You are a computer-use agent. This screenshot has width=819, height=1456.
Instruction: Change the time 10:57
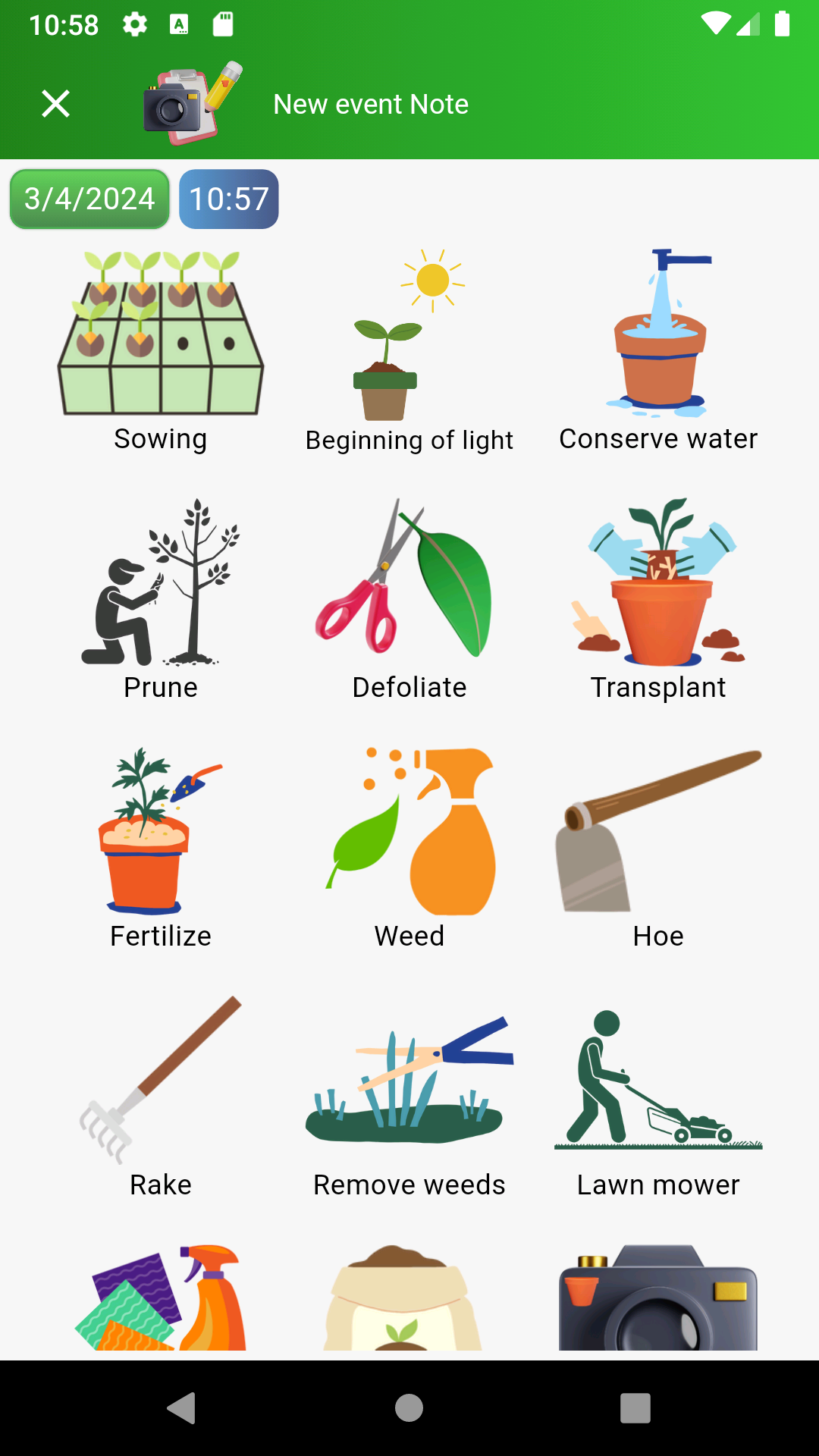point(229,199)
